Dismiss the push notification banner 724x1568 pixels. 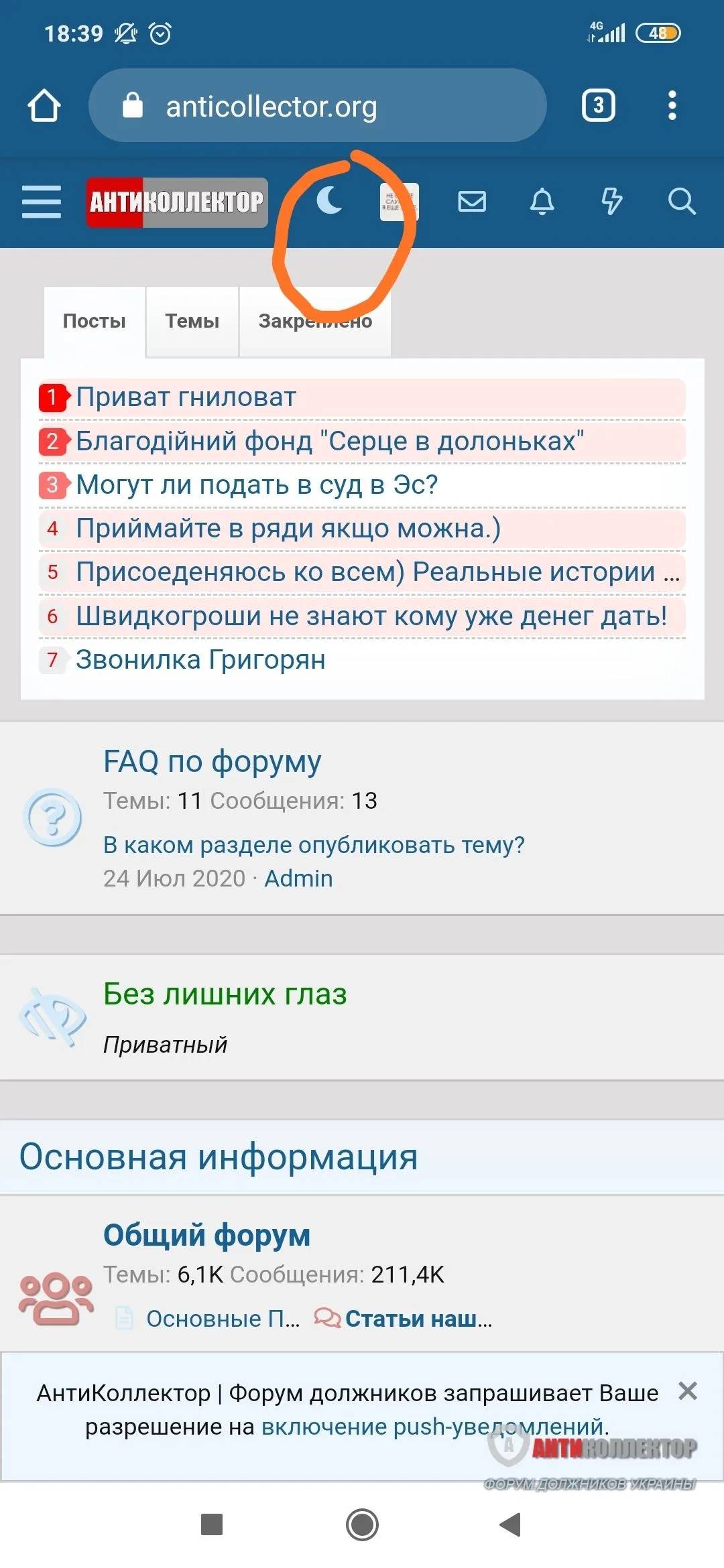[x=688, y=1392]
